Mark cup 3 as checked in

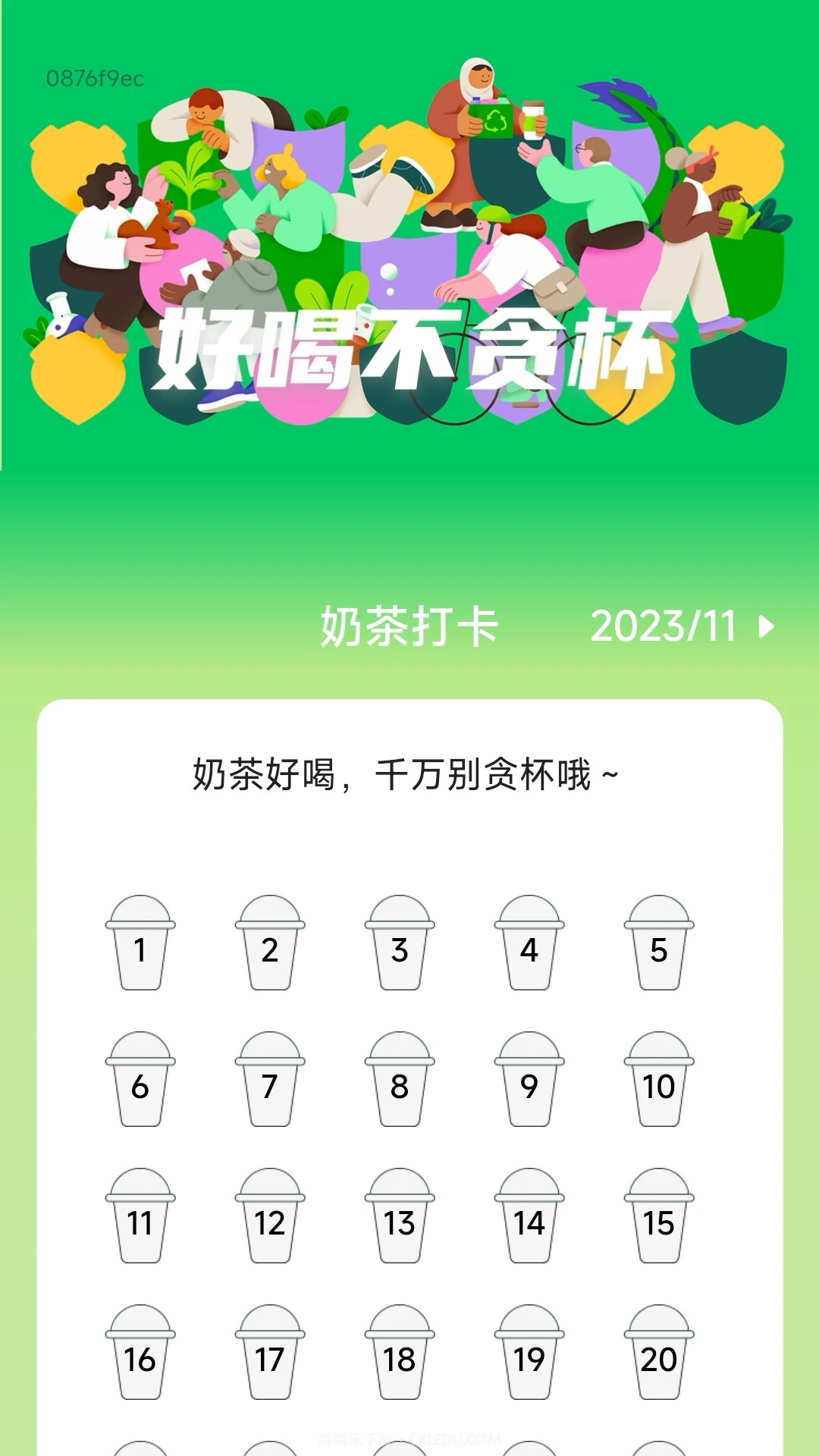click(x=399, y=946)
